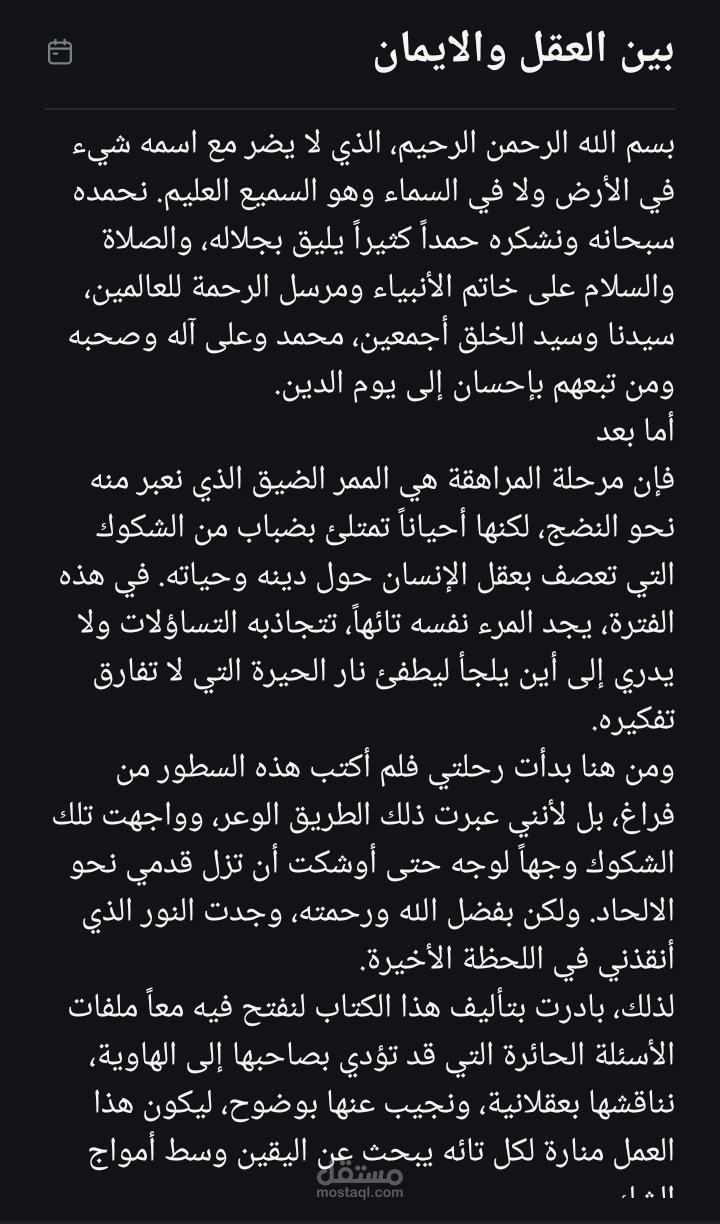Viewport: 720px width, 1224px height.
Task: Open the mostaql.com watermark link
Action: click(360, 1190)
